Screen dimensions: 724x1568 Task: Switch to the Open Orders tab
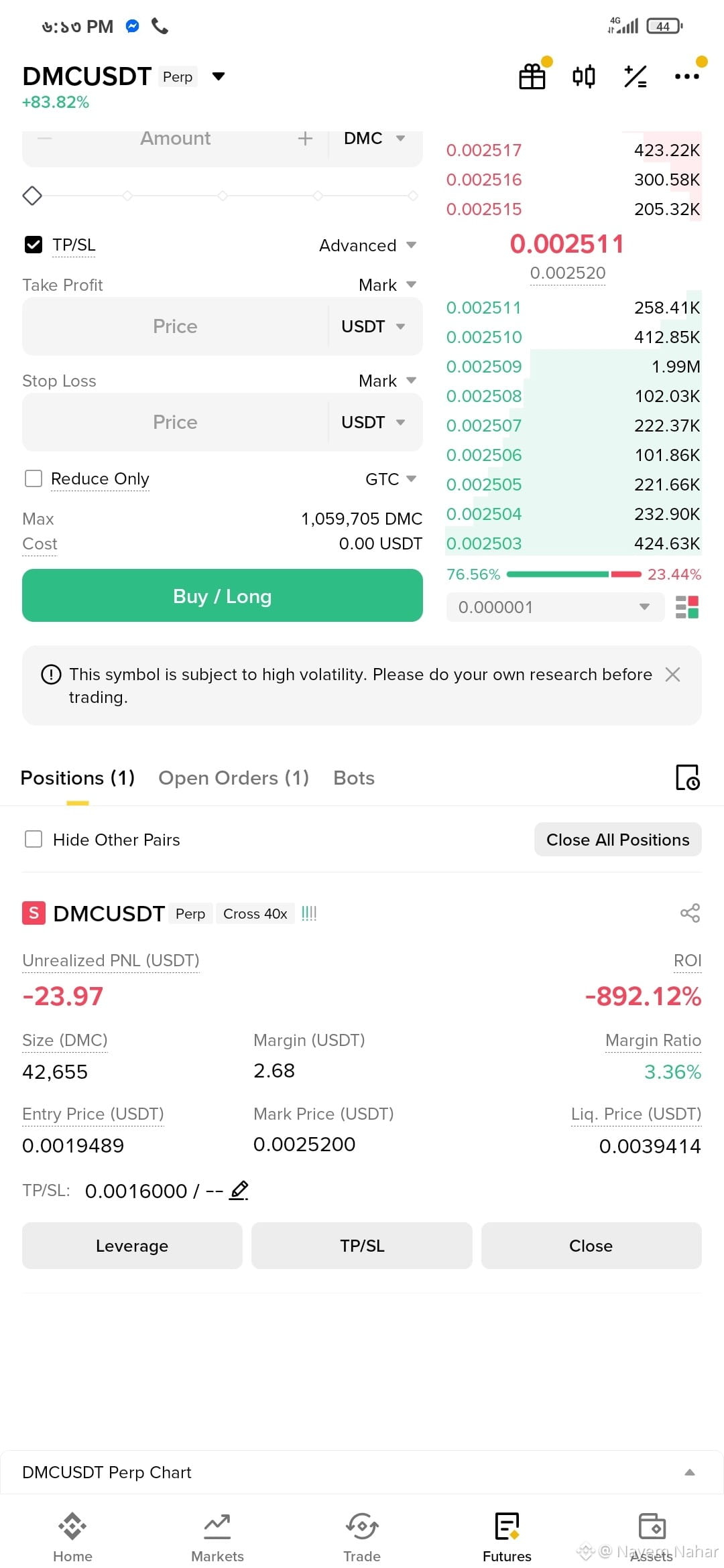(233, 778)
